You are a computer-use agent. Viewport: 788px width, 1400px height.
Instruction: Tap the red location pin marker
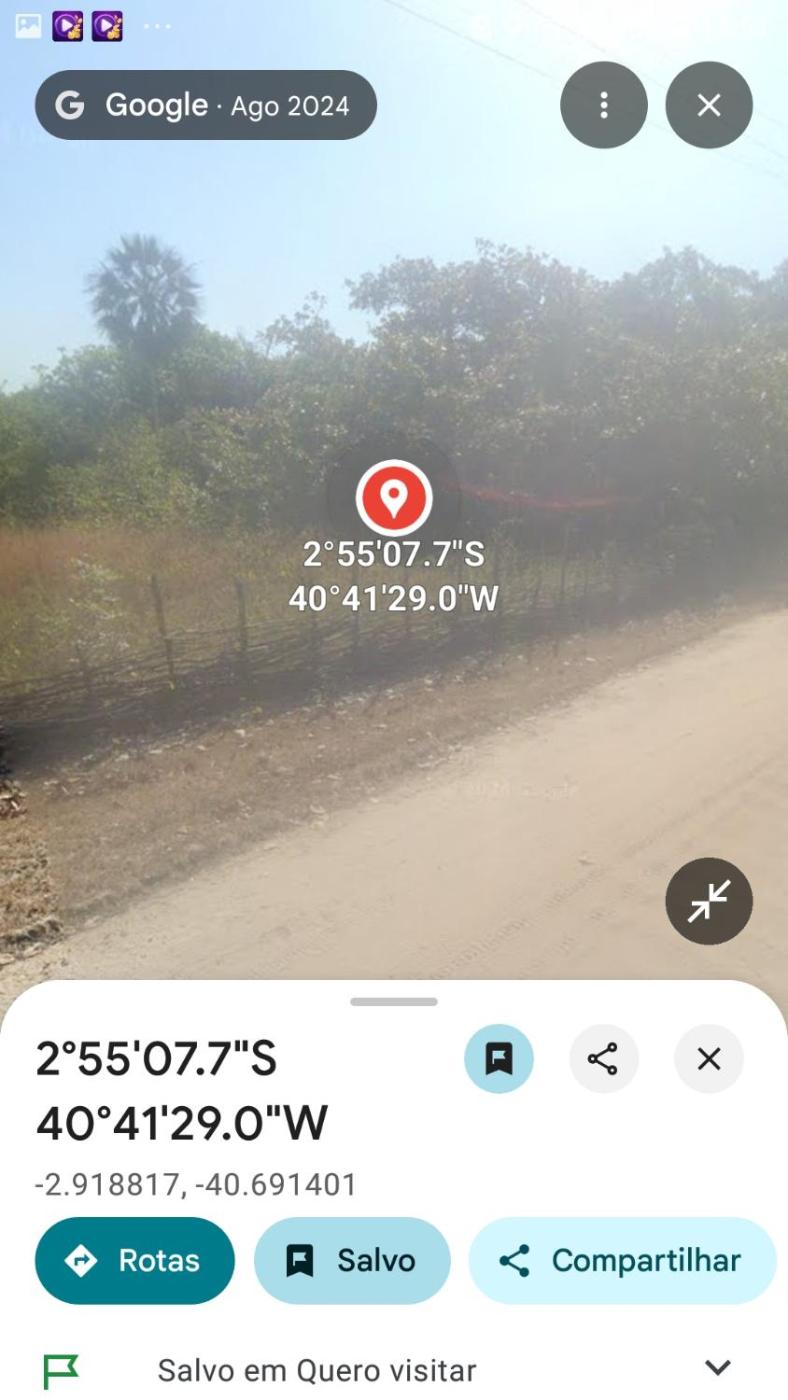coord(394,497)
